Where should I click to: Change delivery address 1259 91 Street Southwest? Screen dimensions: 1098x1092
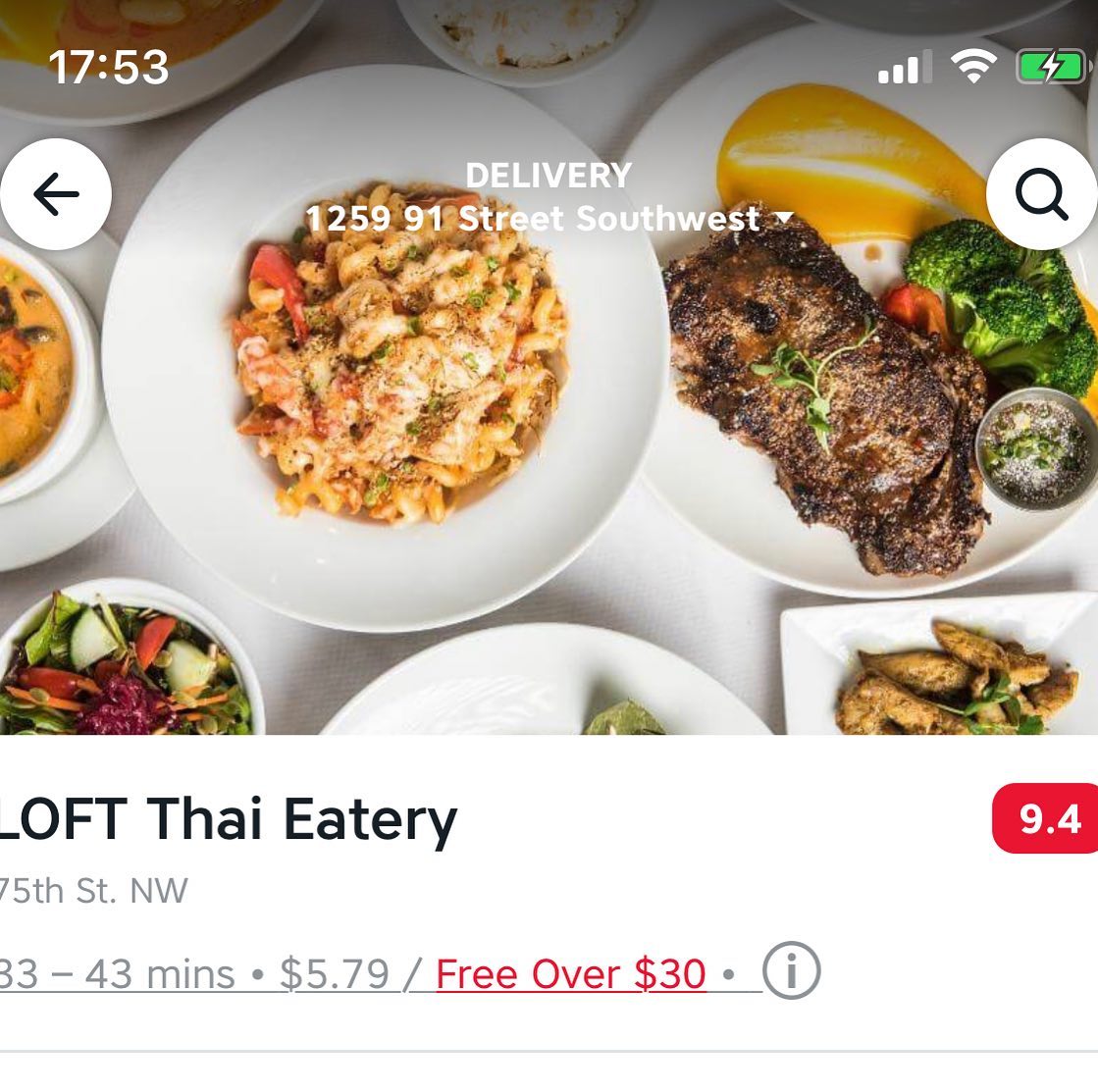pyautogui.click(x=548, y=218)
